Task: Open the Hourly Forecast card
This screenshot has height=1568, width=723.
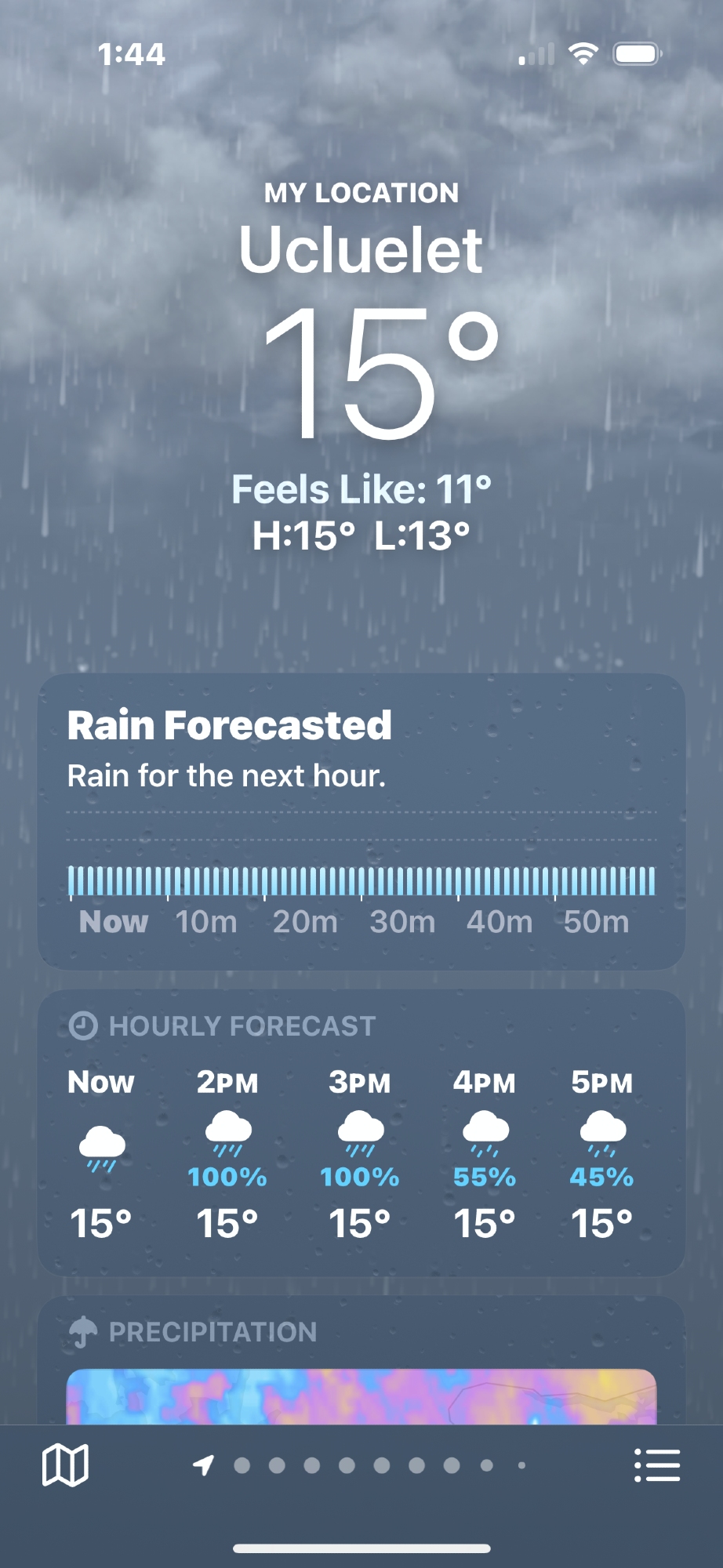Action: (361, 1132)
